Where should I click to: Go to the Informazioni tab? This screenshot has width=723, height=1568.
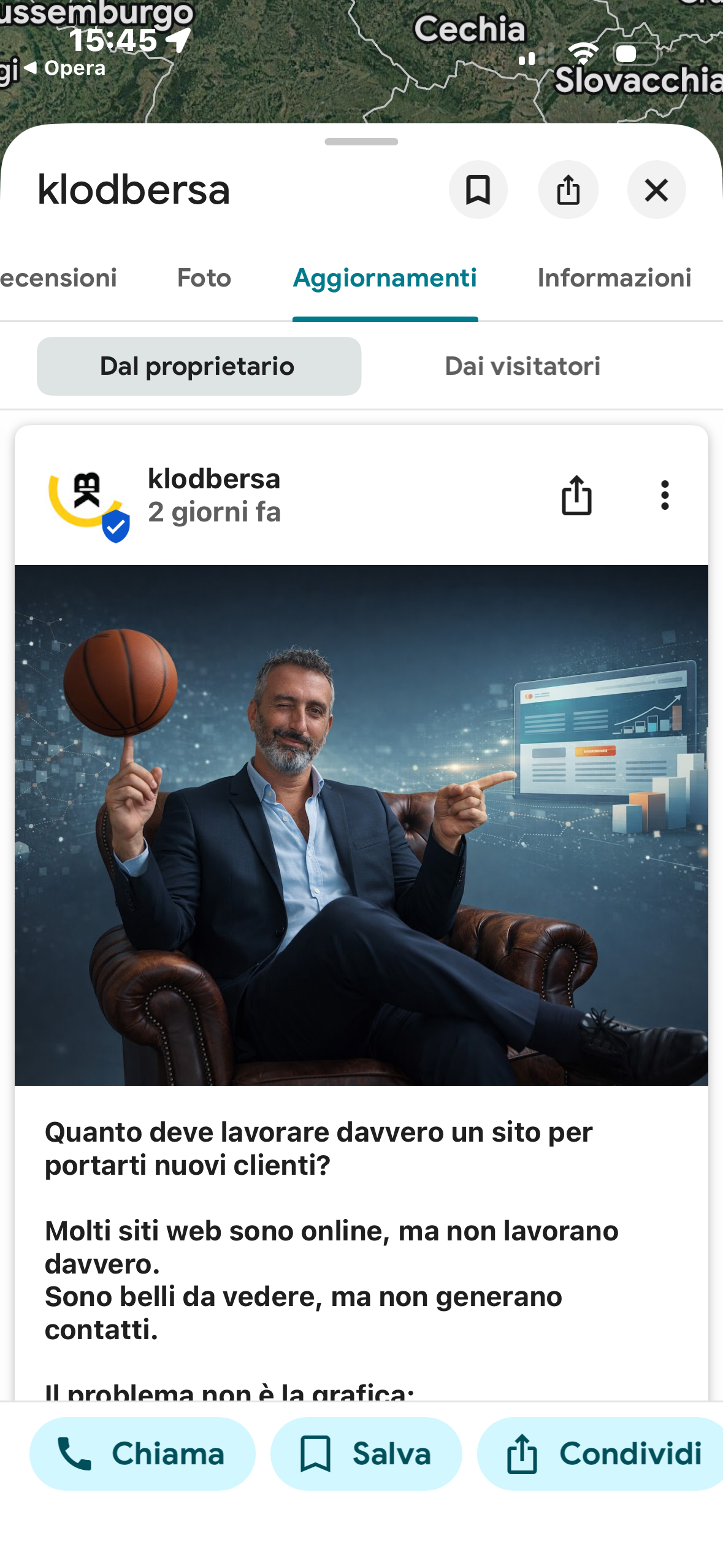614,278
